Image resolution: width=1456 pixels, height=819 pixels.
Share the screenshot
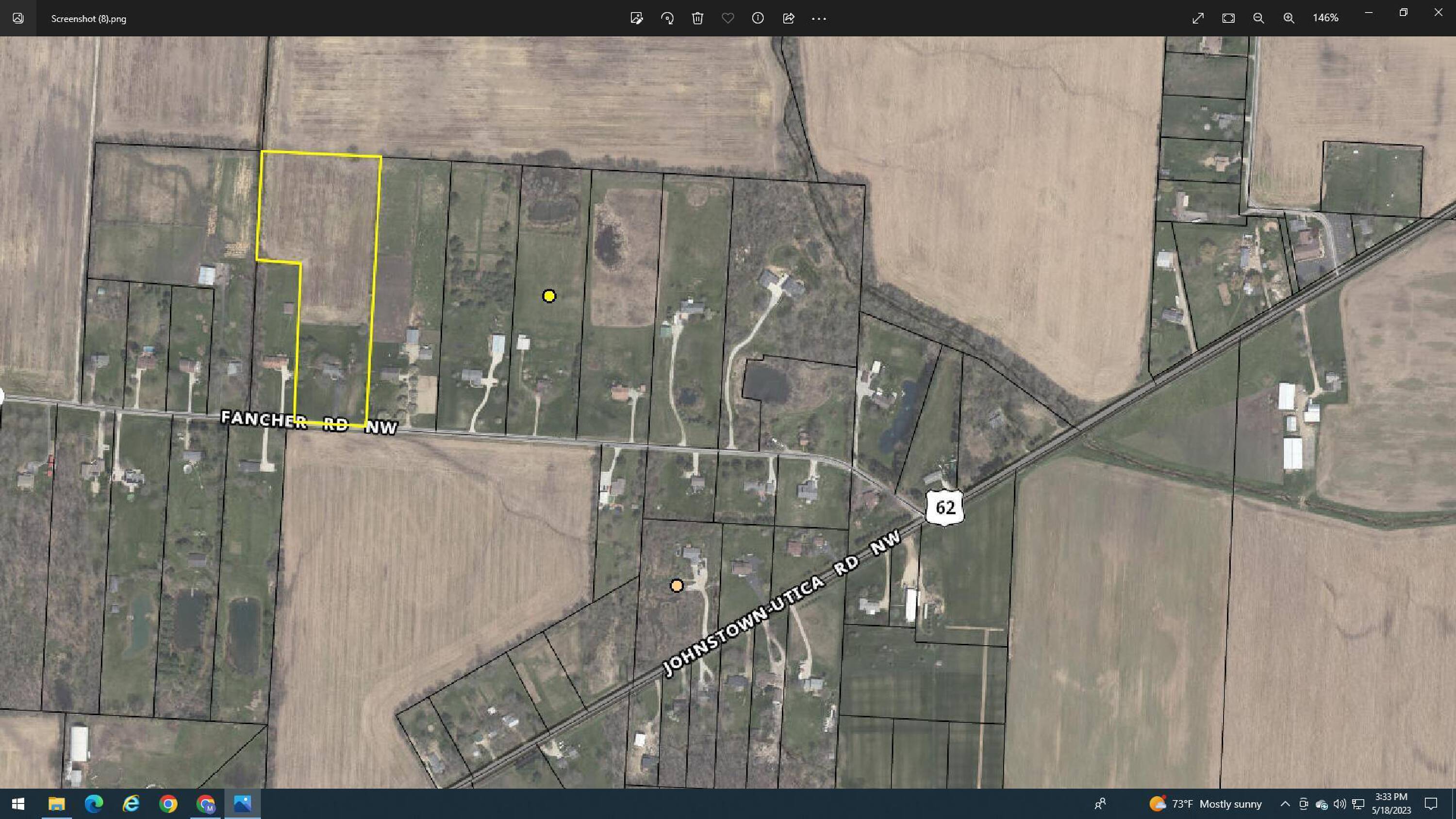789,18
